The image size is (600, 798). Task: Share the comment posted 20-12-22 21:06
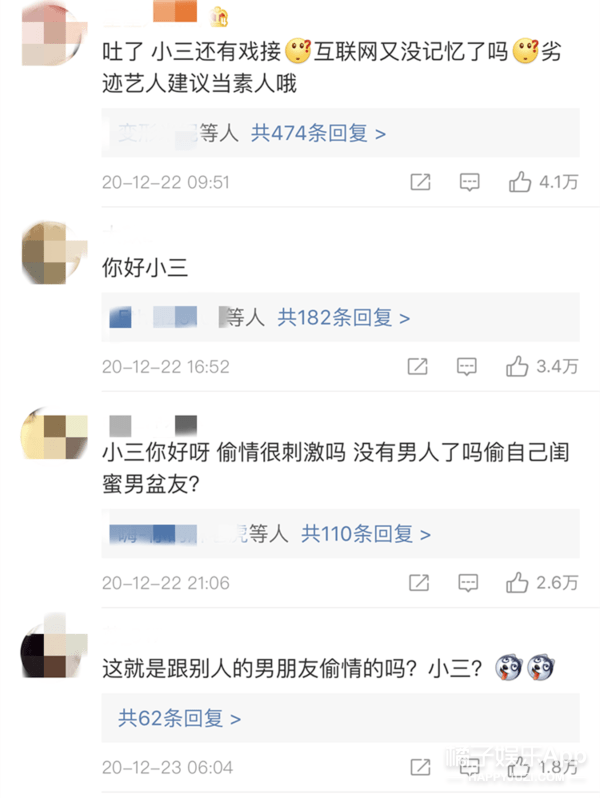coord(420,582)
